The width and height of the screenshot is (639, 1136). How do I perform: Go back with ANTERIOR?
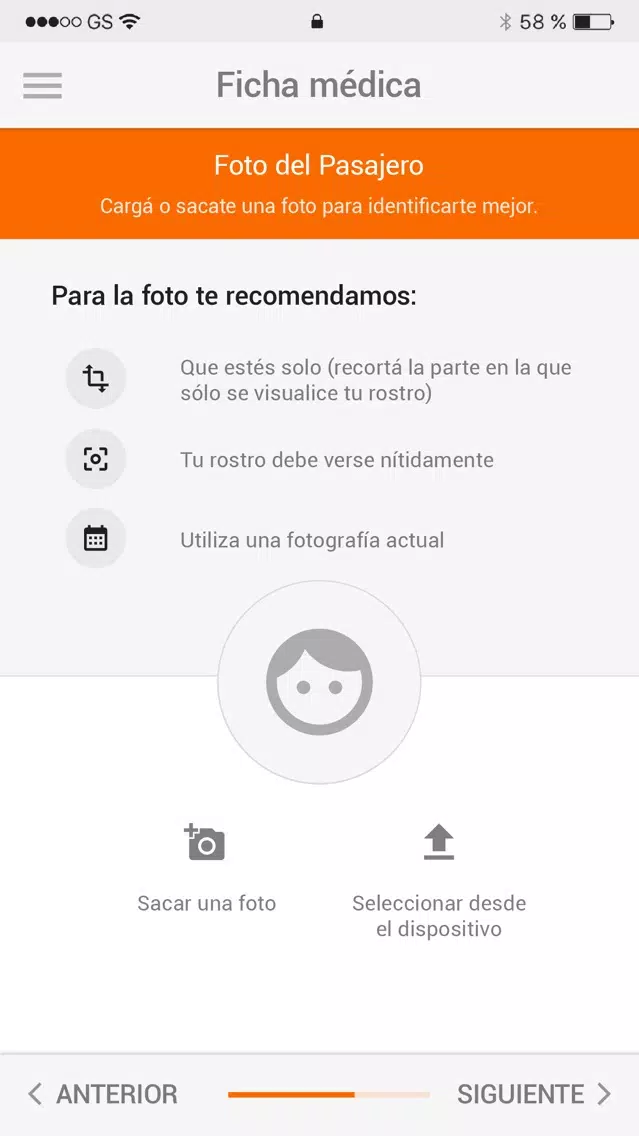pyautogui.click(x=102, y=1094)
